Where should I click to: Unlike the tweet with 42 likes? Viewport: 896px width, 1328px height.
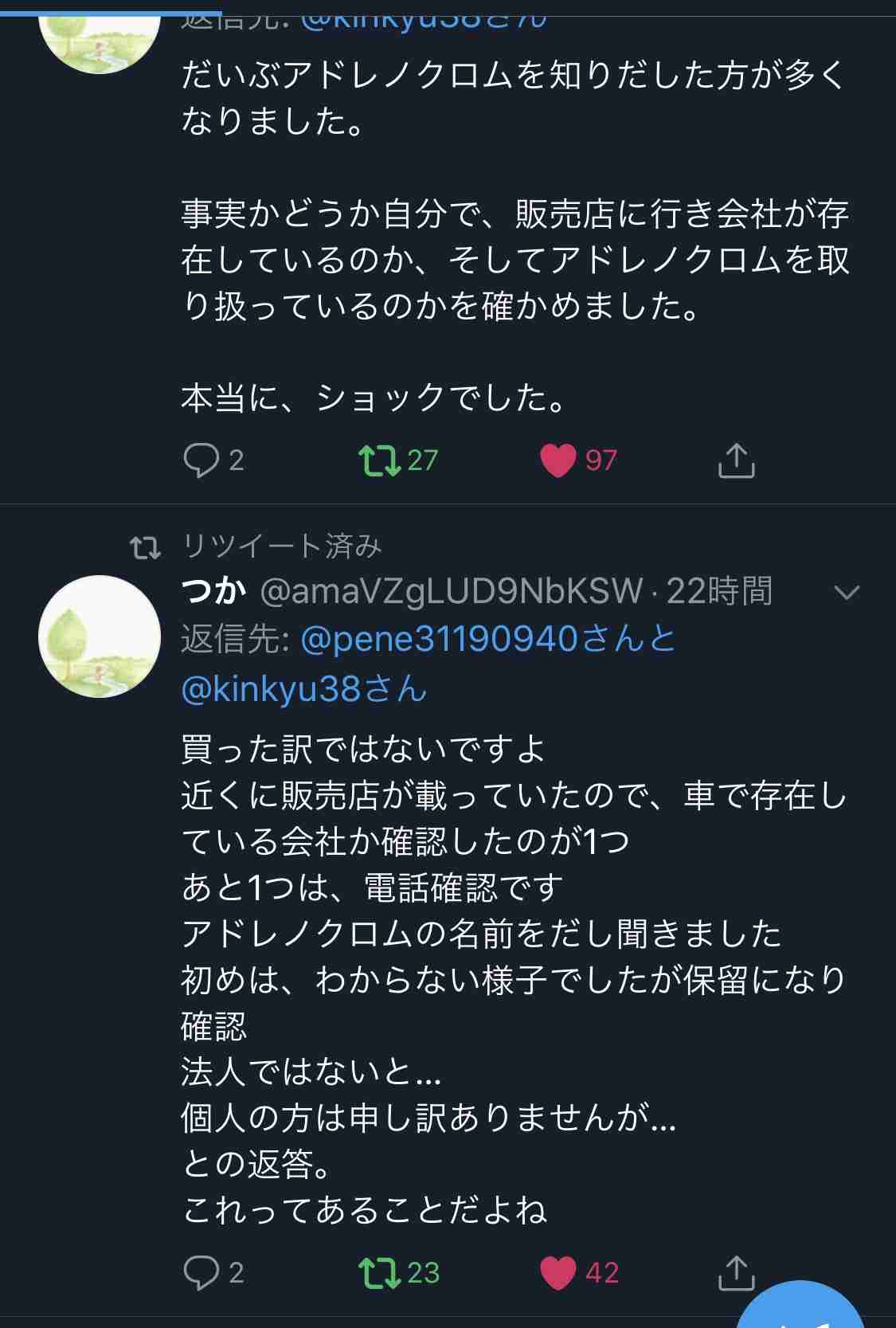click(558, 1272)
